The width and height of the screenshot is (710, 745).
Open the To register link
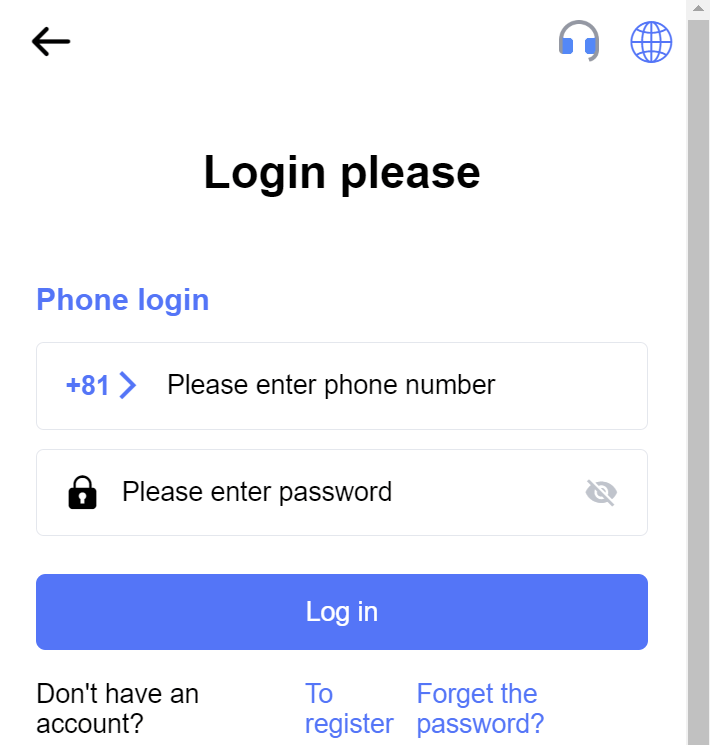point(349,708)
